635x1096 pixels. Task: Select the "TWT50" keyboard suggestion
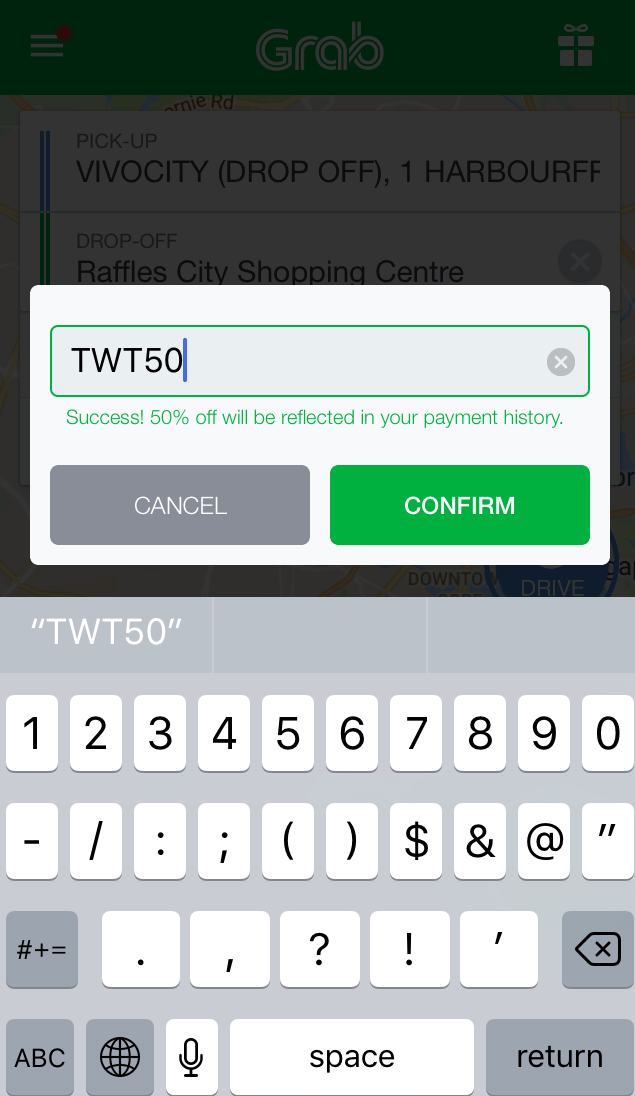click(107, 632)
